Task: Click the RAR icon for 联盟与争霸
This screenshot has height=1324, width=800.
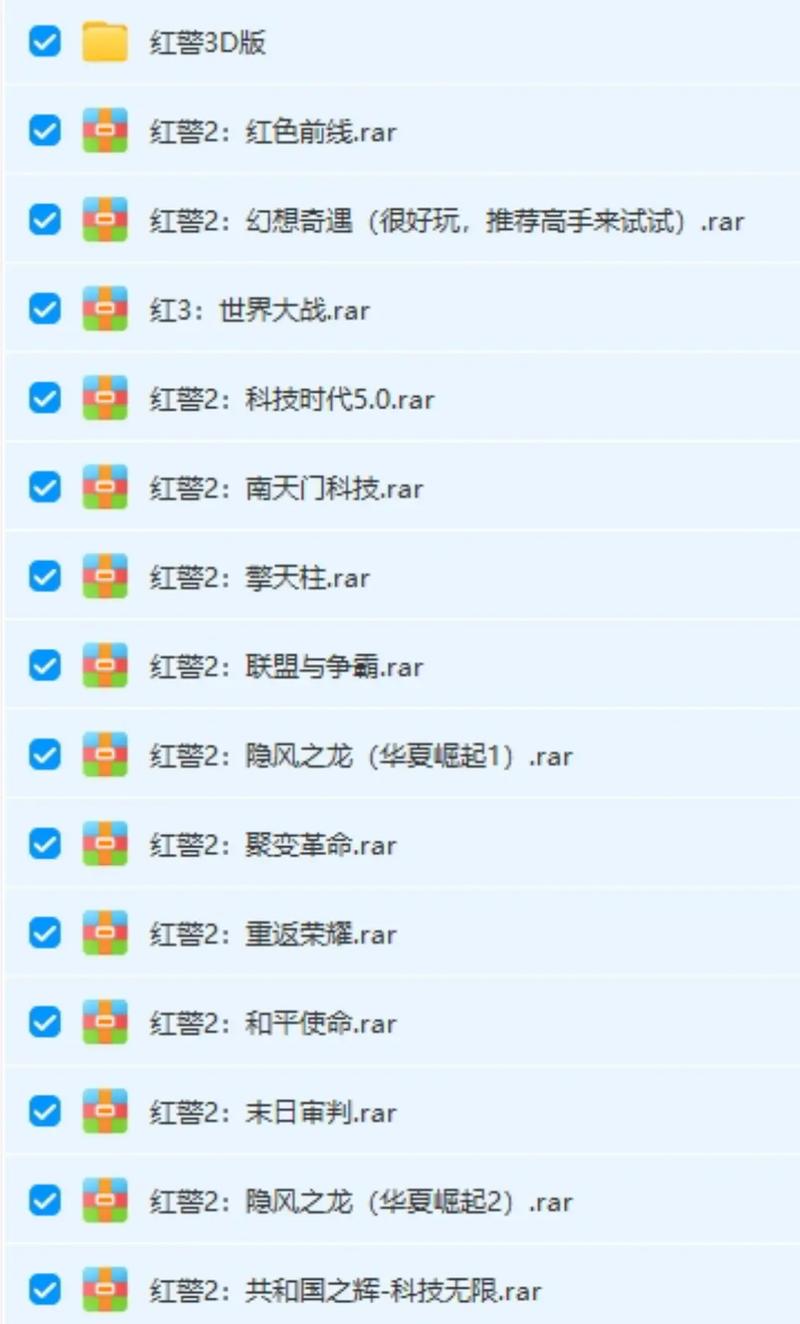Action: click(x=104, y=665)
